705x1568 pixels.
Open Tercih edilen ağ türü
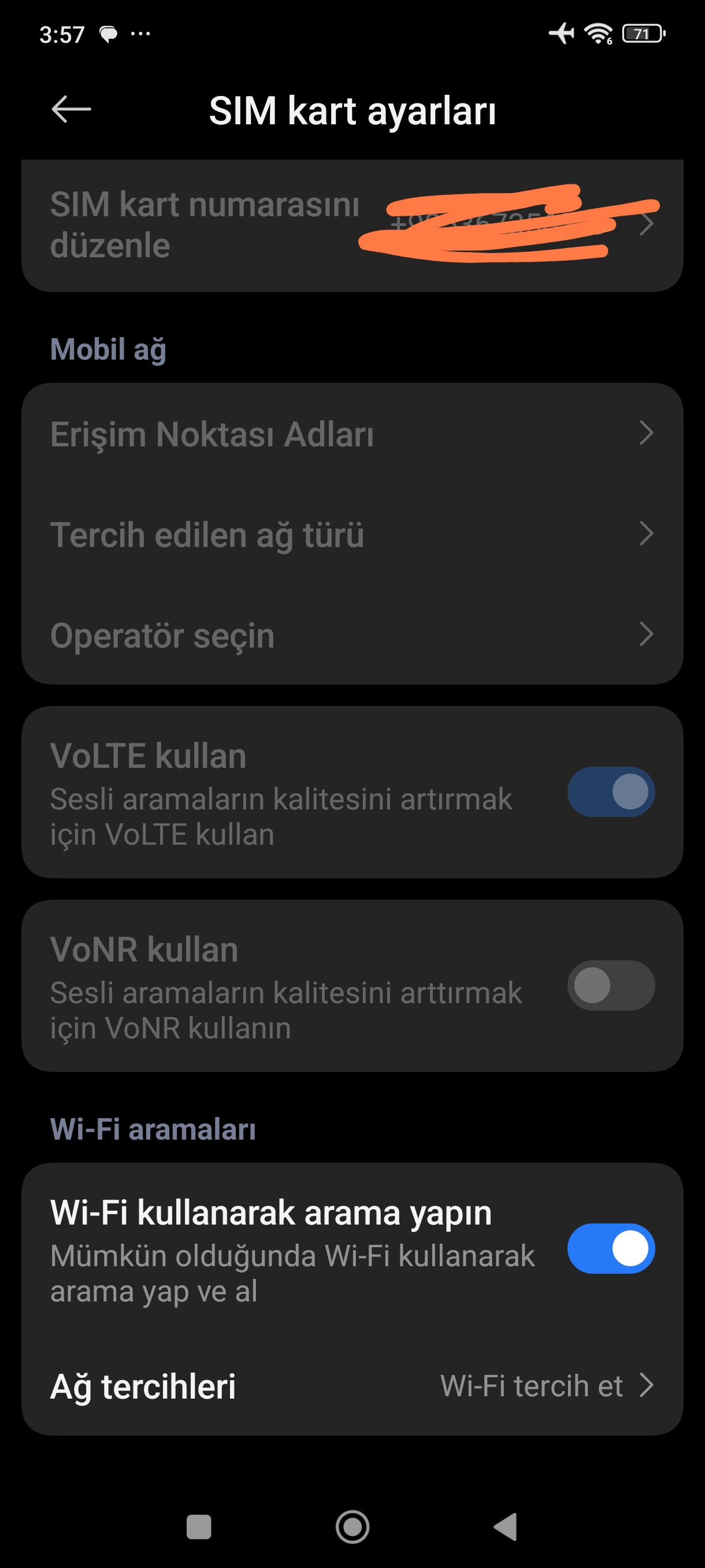[352, 534]
